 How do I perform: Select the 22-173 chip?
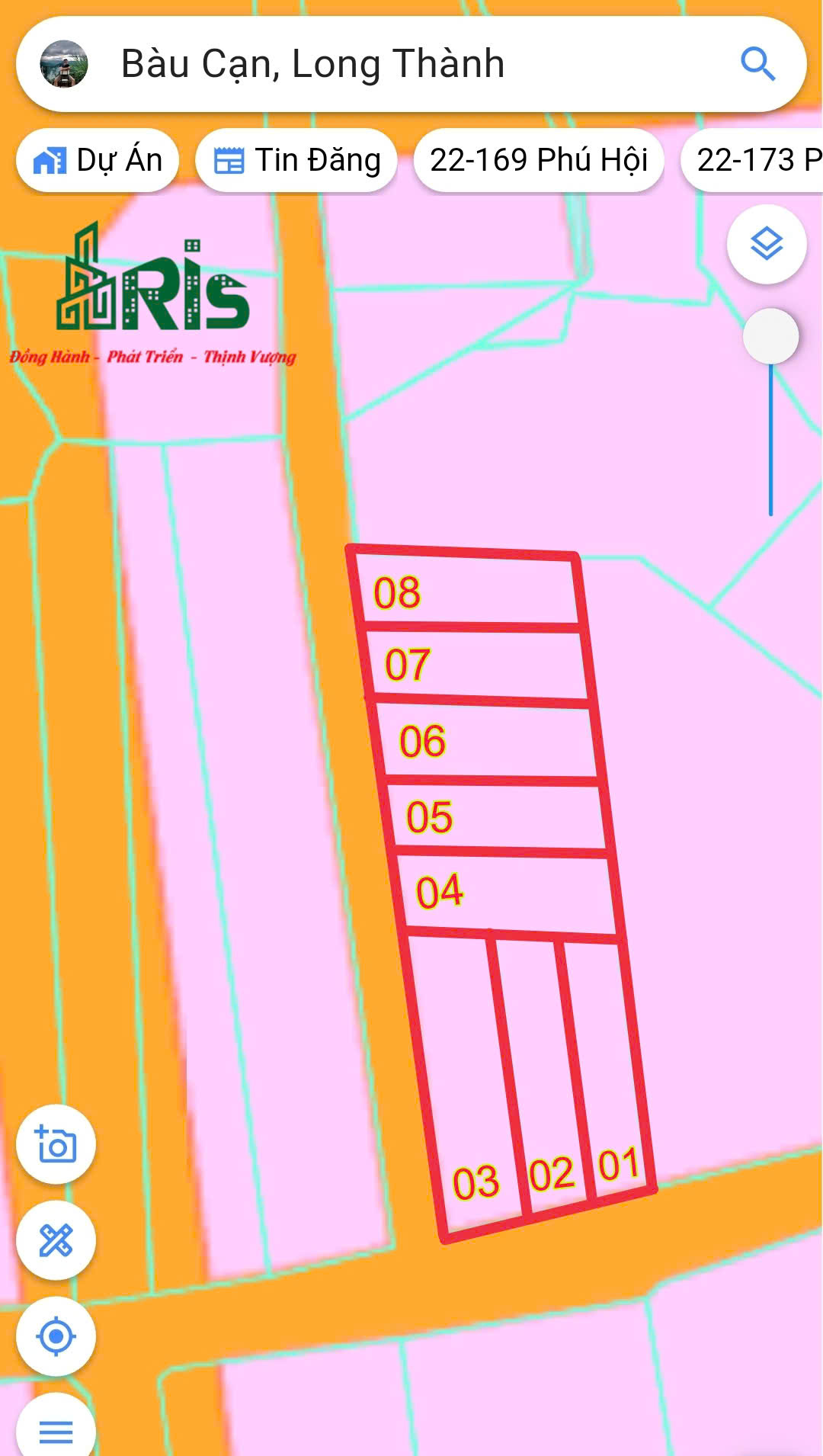[754, 160]
